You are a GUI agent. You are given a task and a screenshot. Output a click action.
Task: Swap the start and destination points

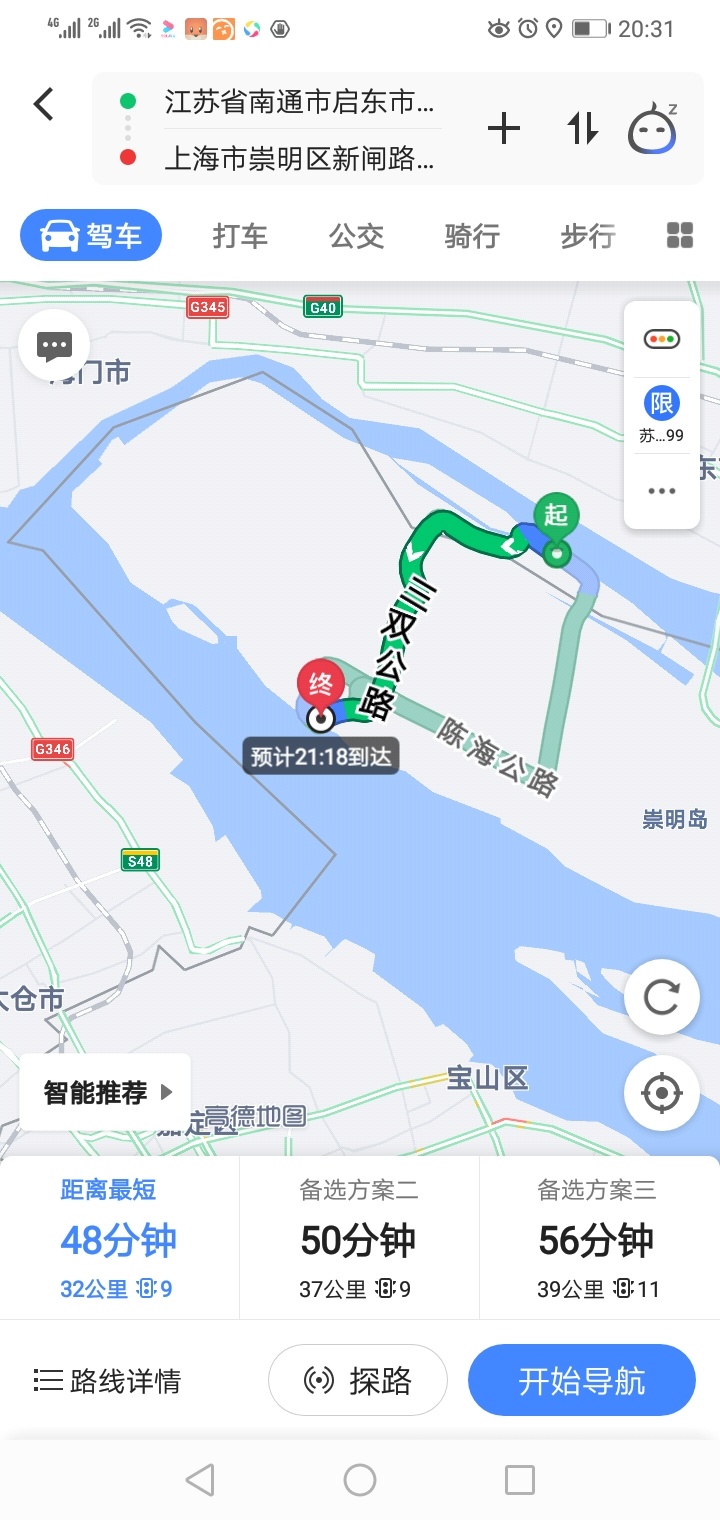pos(582,129)
